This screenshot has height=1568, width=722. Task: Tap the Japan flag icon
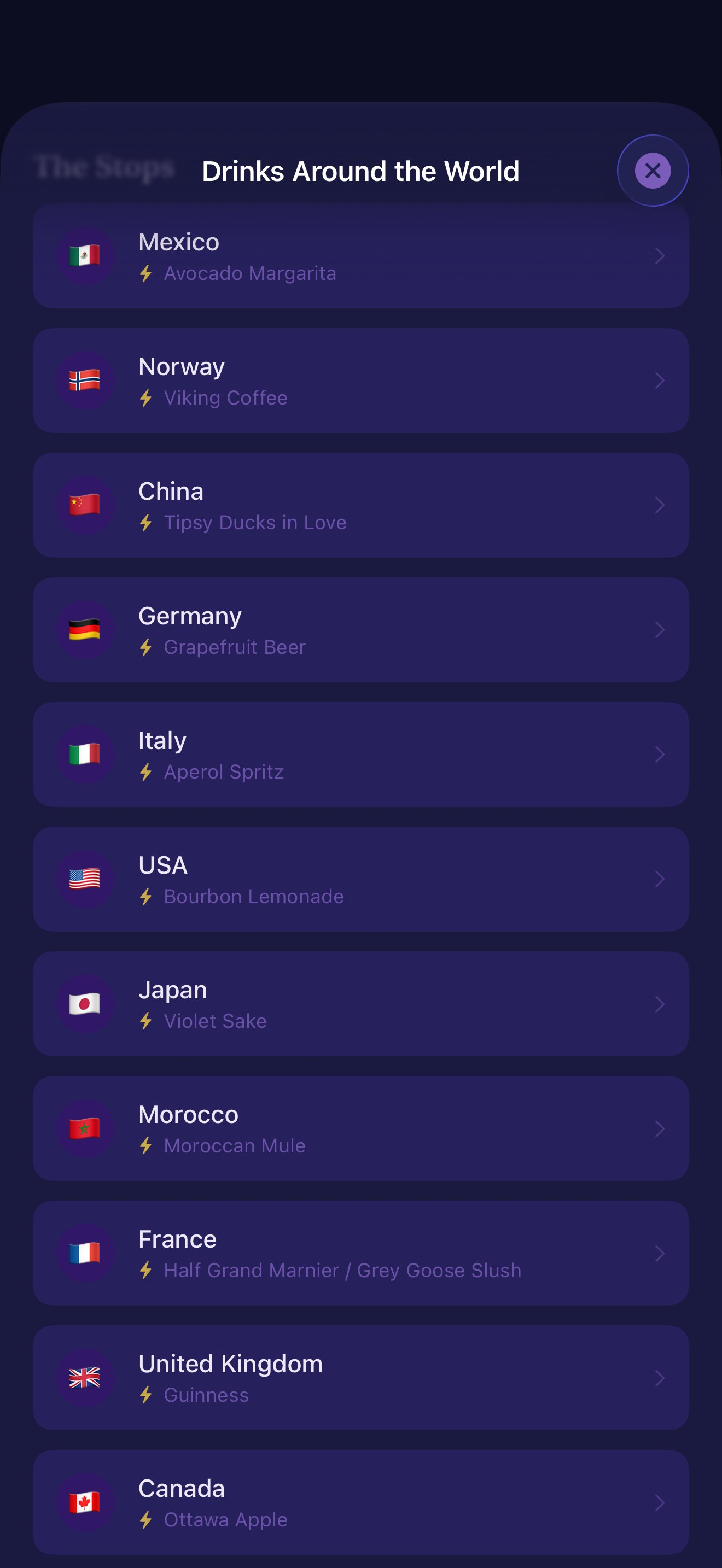pos(86,1004)
